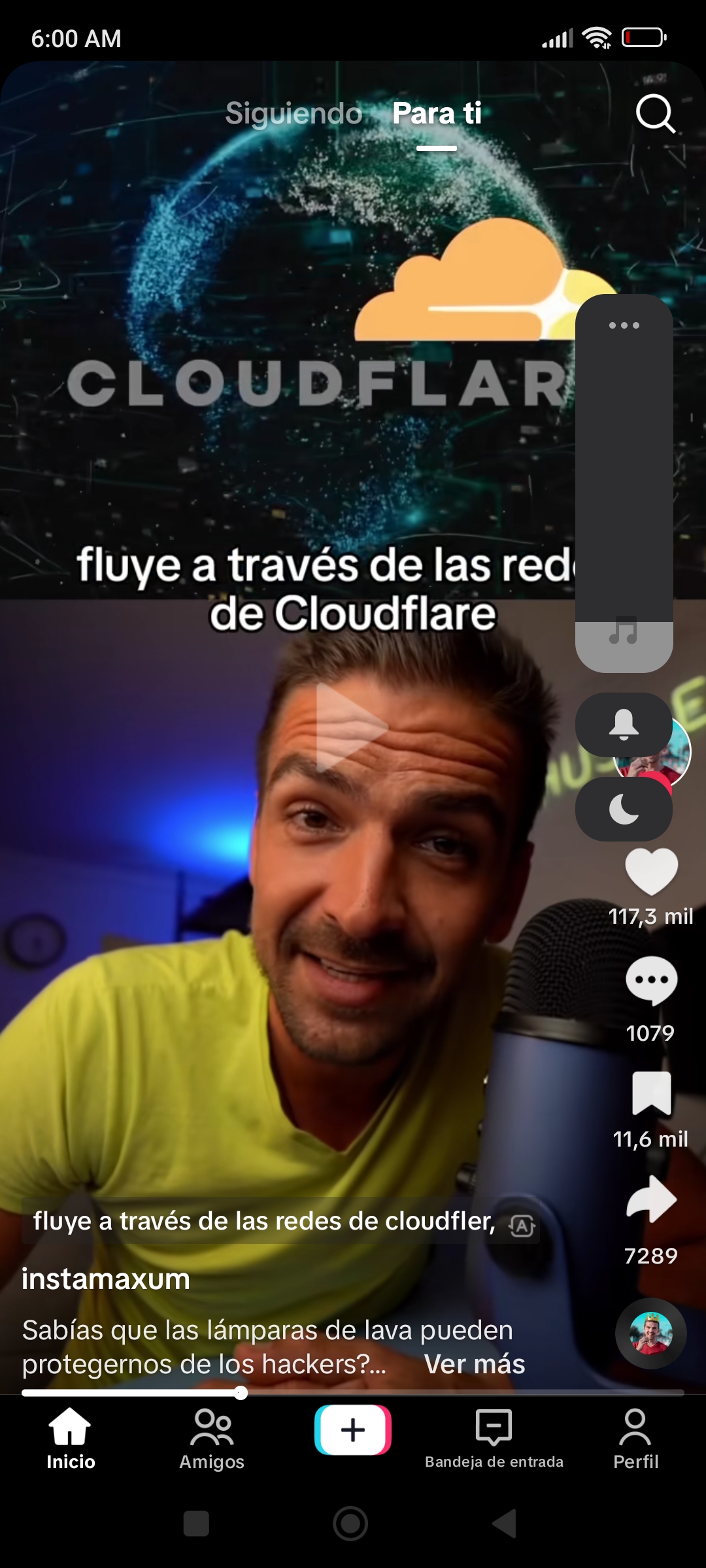Viewport: 706px width, 1568px height.
Task: Tap the bell ringer mode button
Action: coord(624,725)
